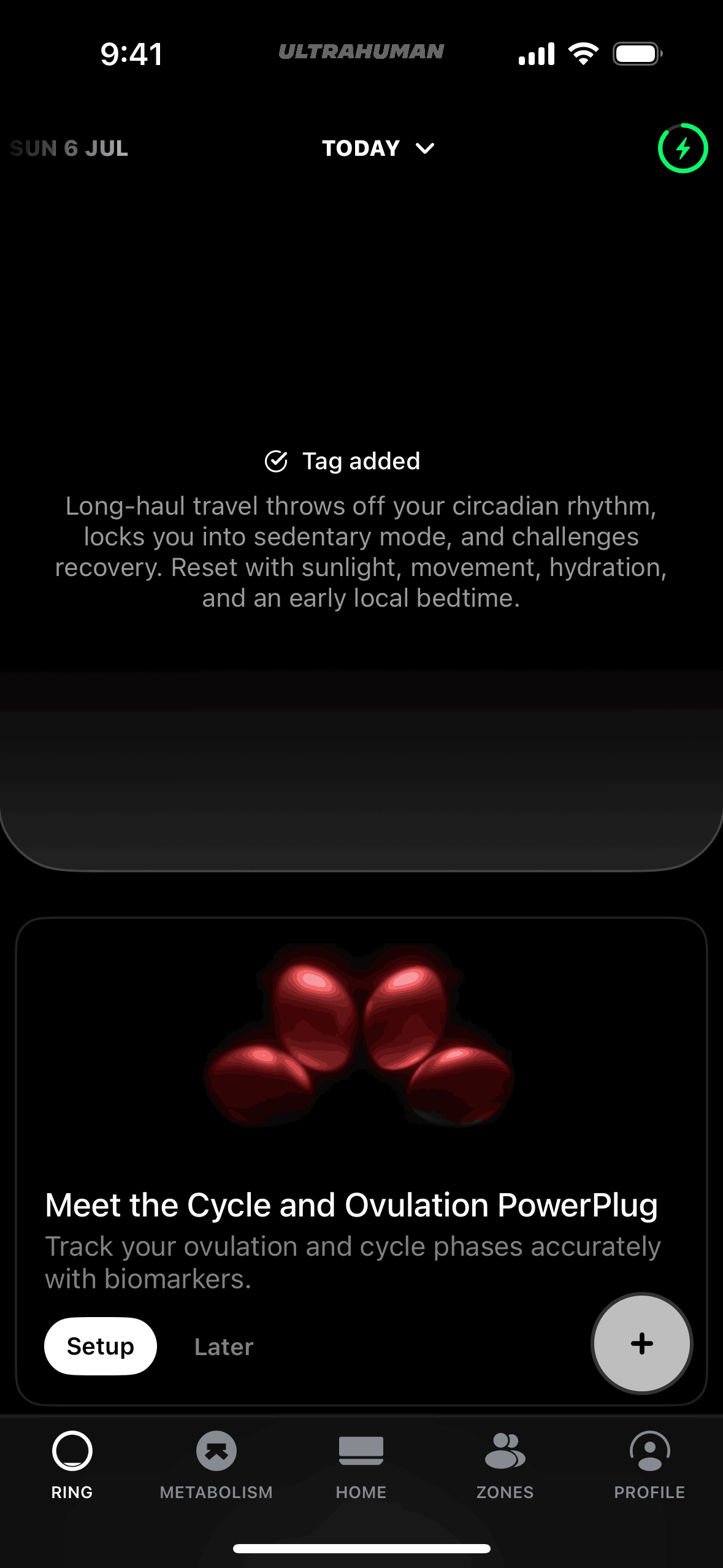Choose Later on the PowerPlug card
723x1568 pixels.
224,1347
